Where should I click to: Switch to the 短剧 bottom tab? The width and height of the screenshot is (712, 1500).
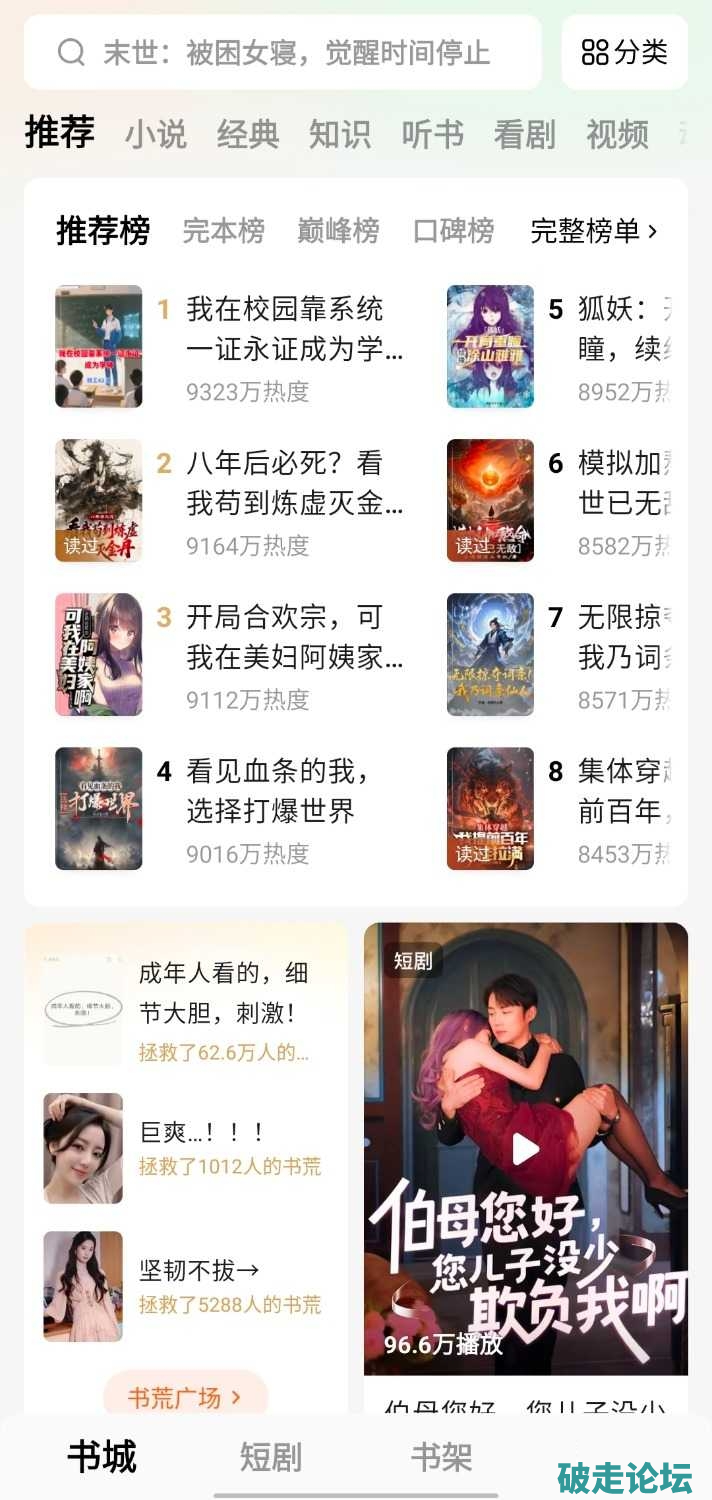click(x=270, y=1457)
